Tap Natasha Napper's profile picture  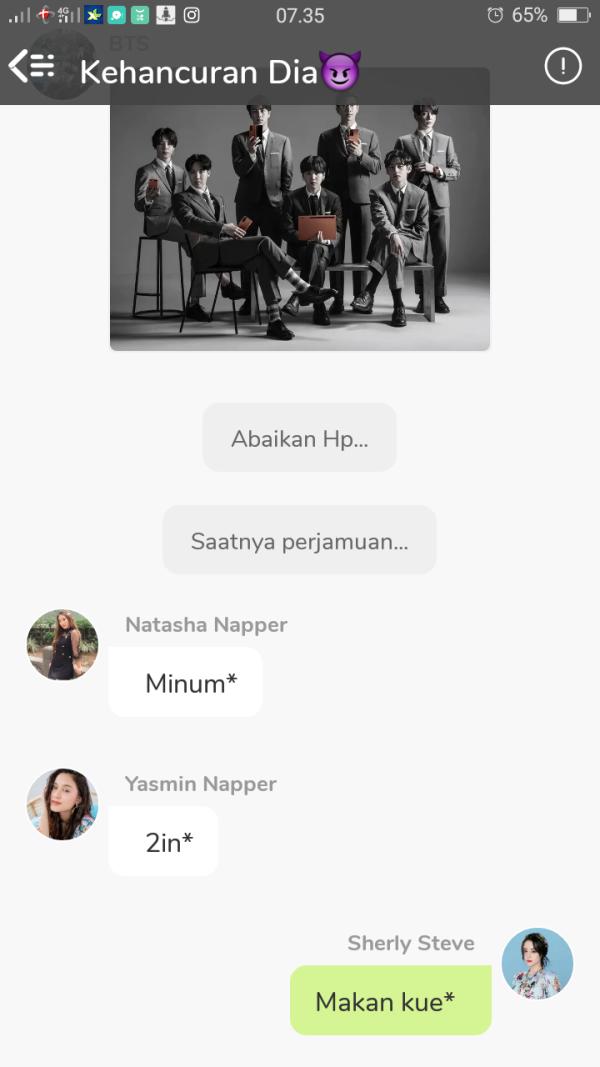pos(62,645)
